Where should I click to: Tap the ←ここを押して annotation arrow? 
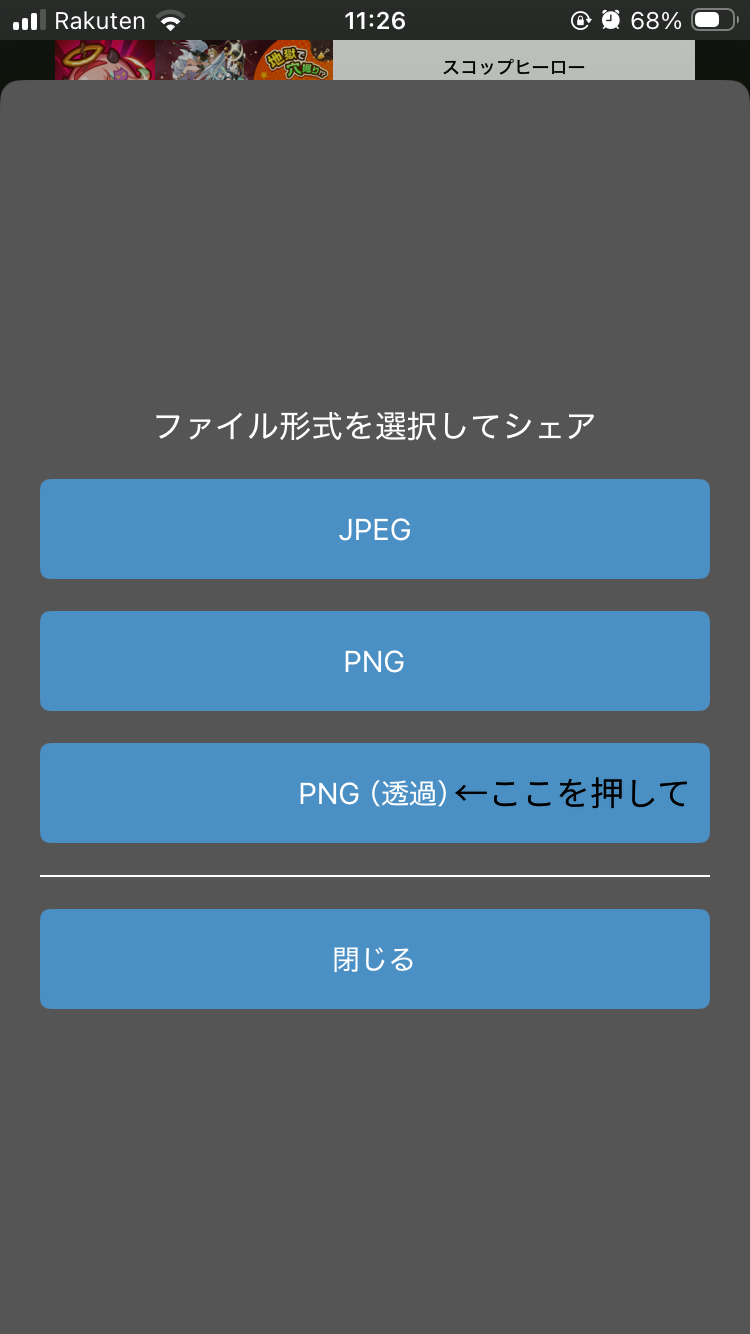point(575,793)
